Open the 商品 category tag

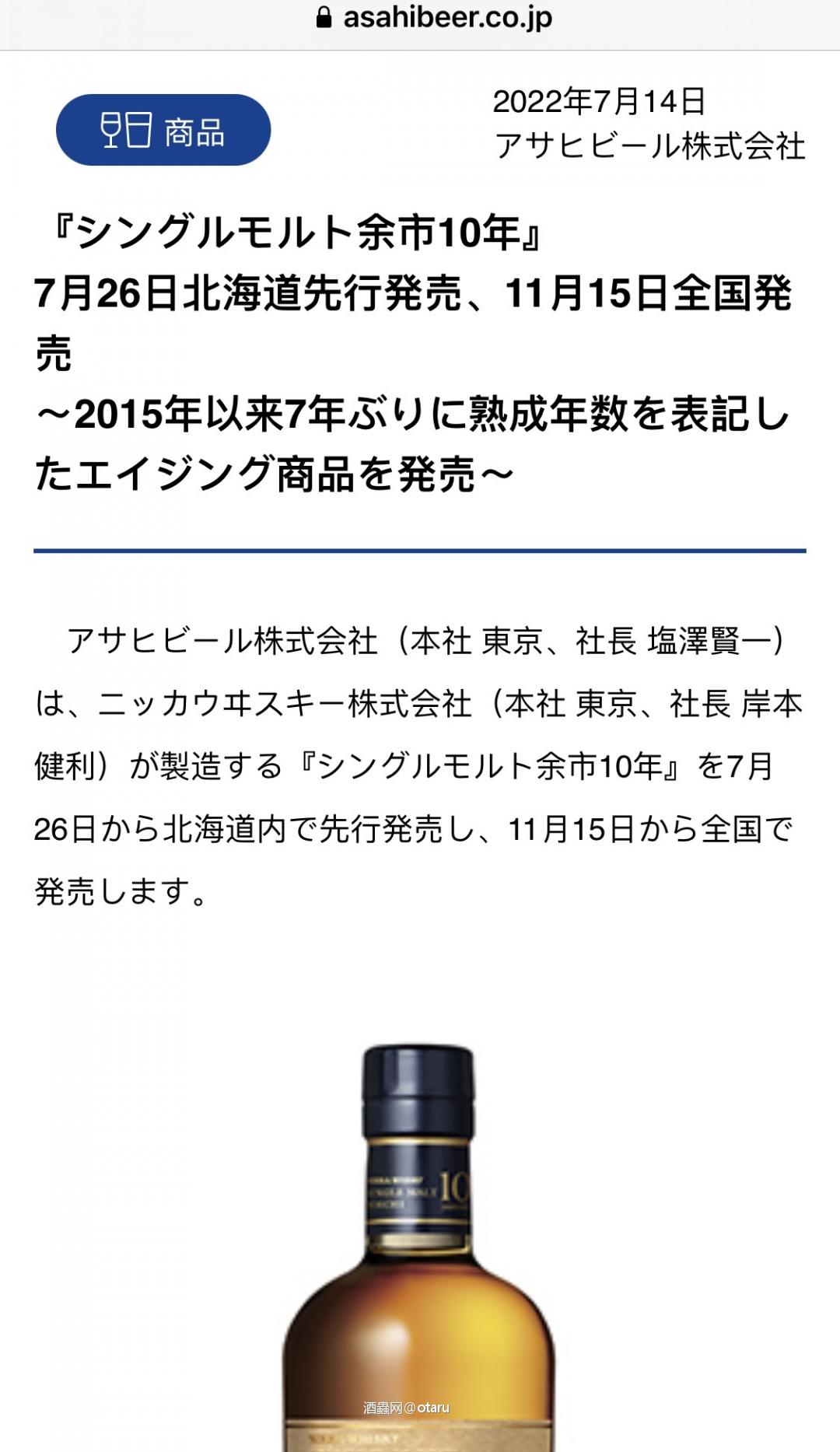[x=163, y=130]
